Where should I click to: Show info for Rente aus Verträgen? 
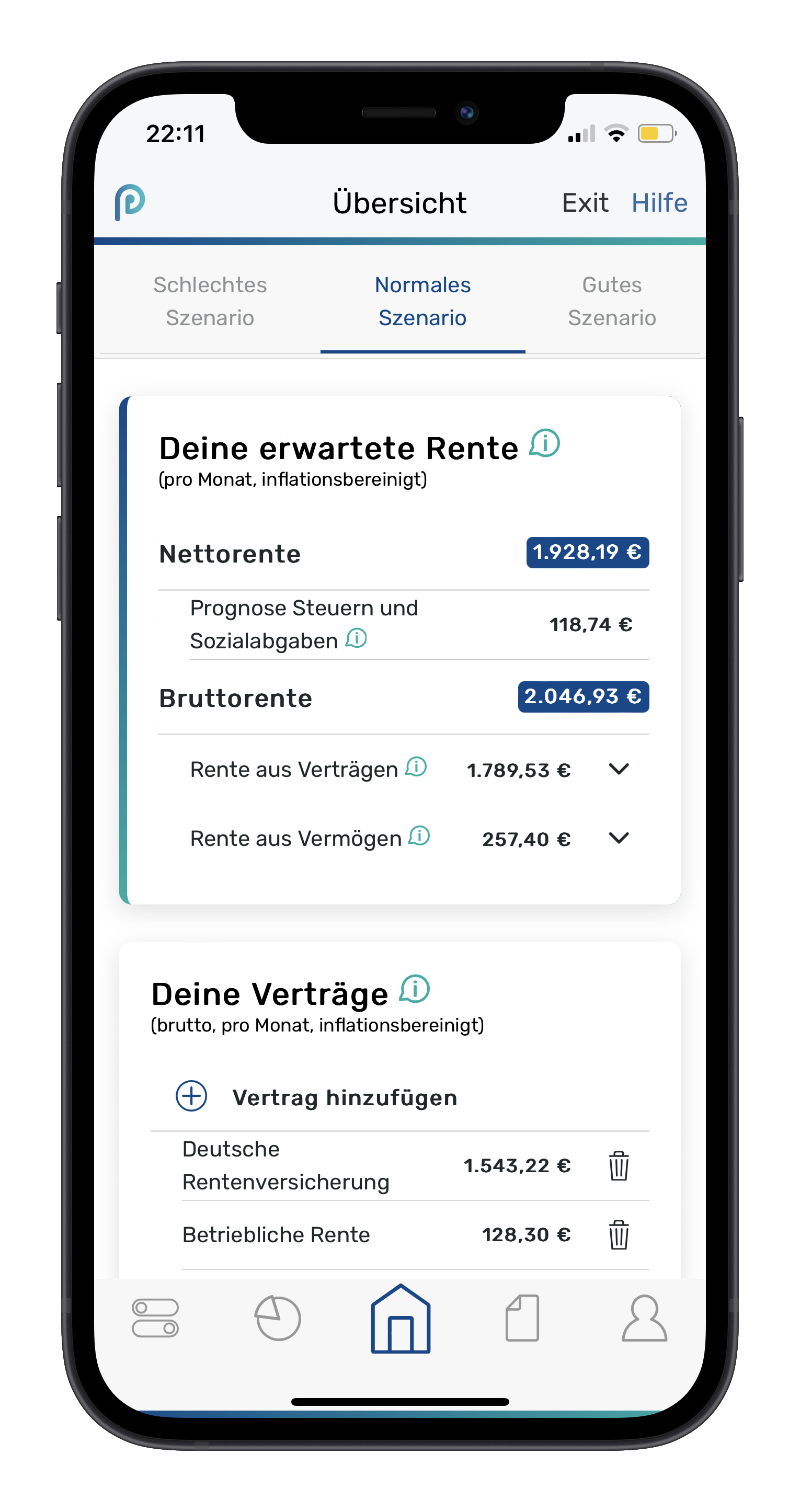tap(416, 766)
